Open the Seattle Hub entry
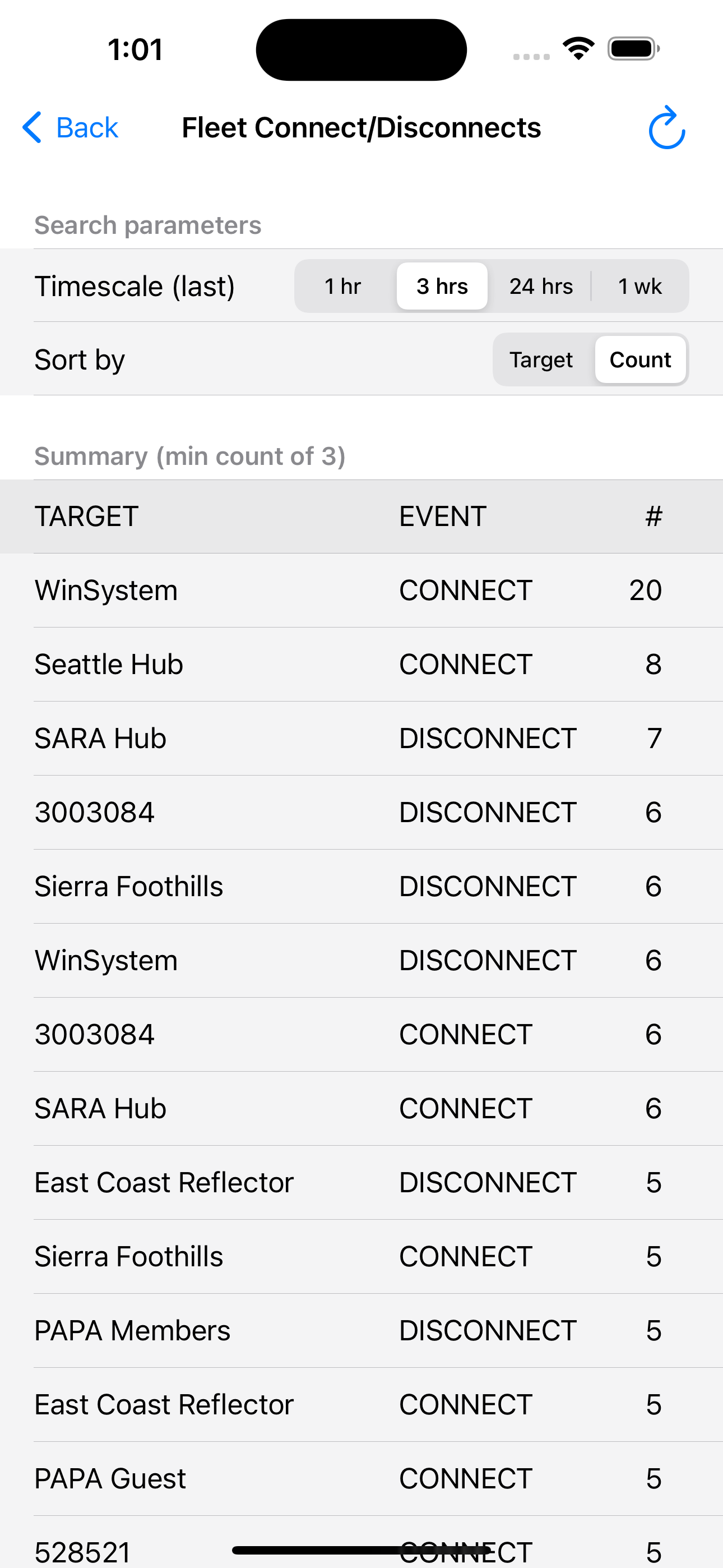This screenshot has height=1568, width=723. click(x=361, y=663)
